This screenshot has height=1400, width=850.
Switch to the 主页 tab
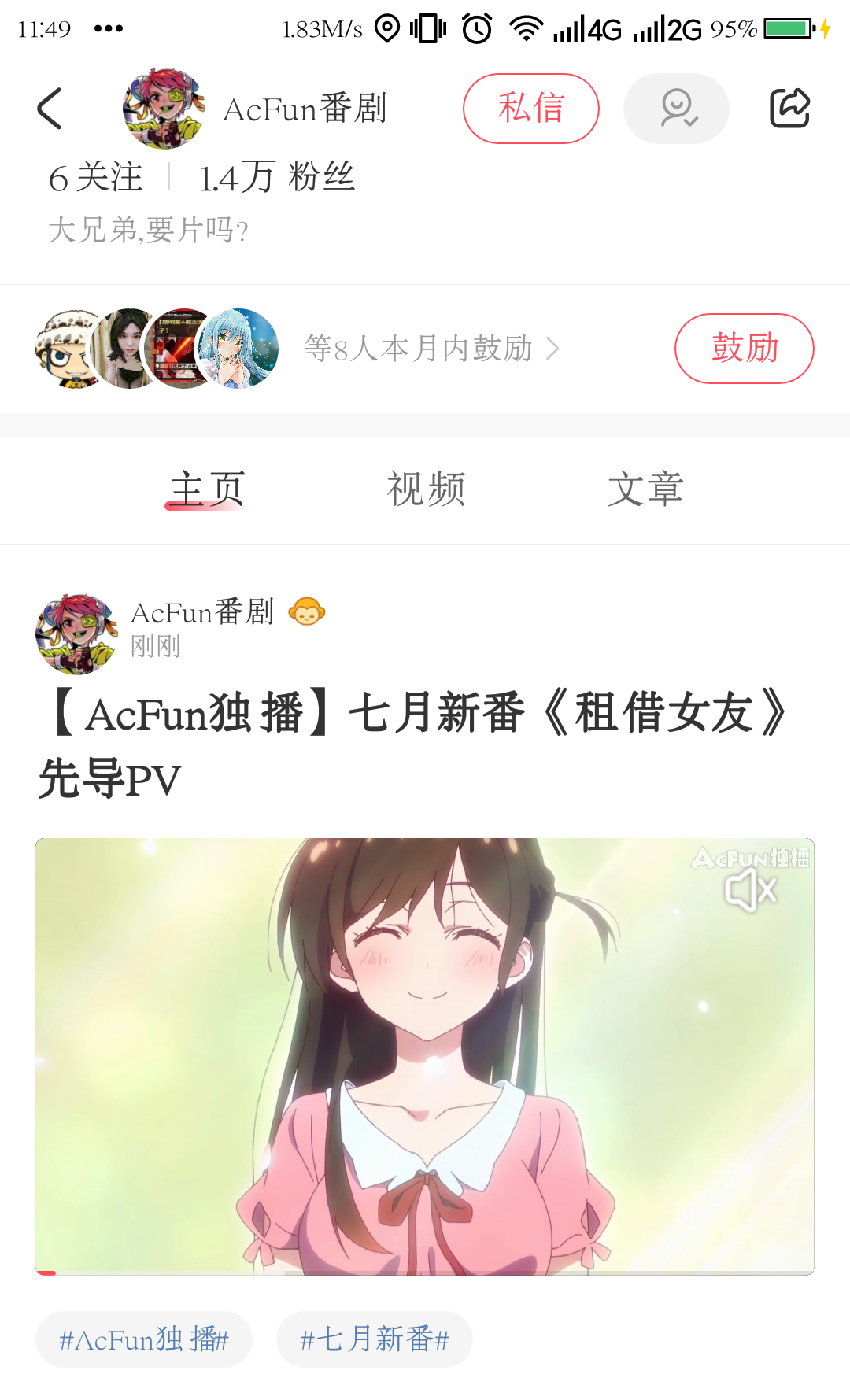pos(207,489)
